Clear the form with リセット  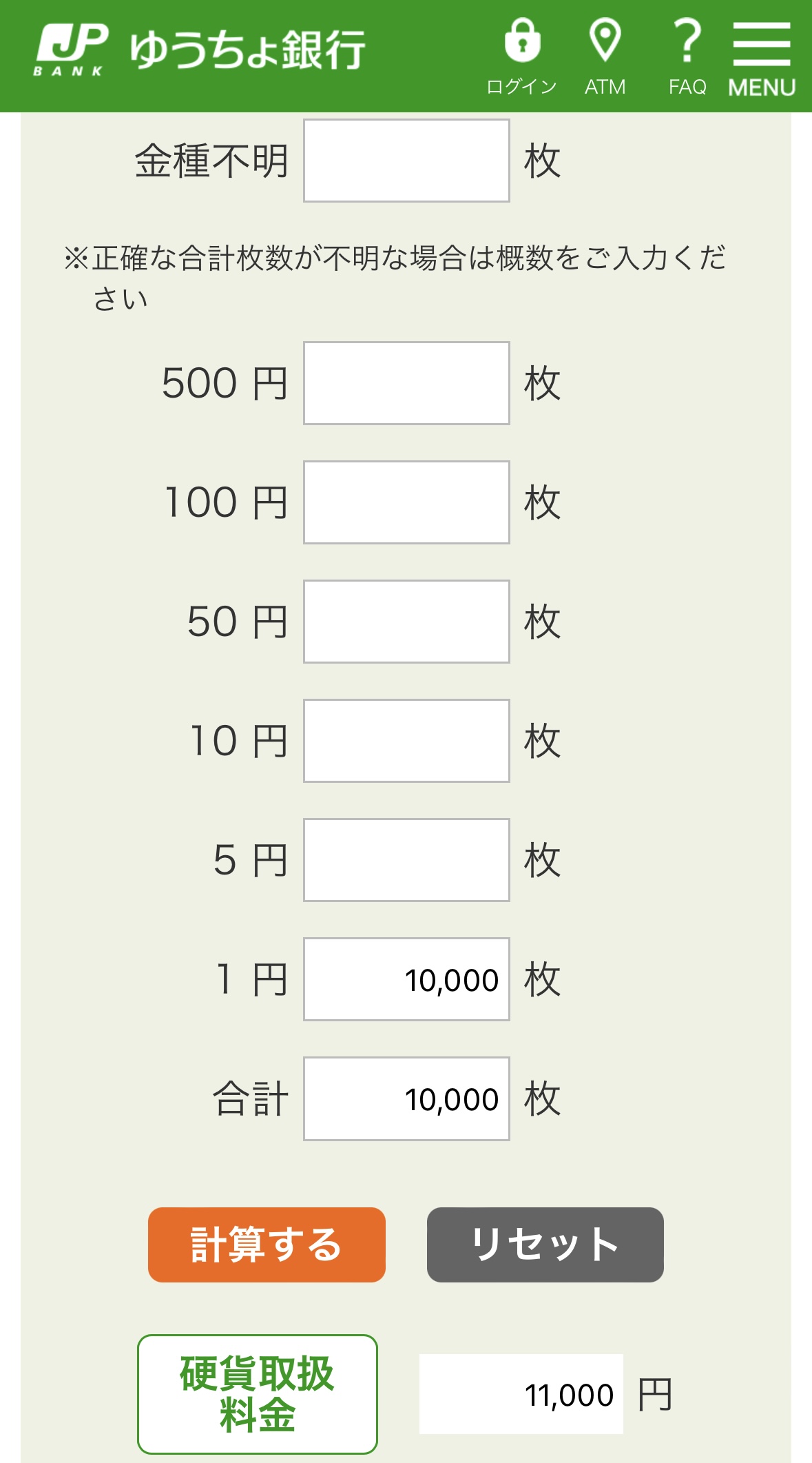click(545, 1245)
